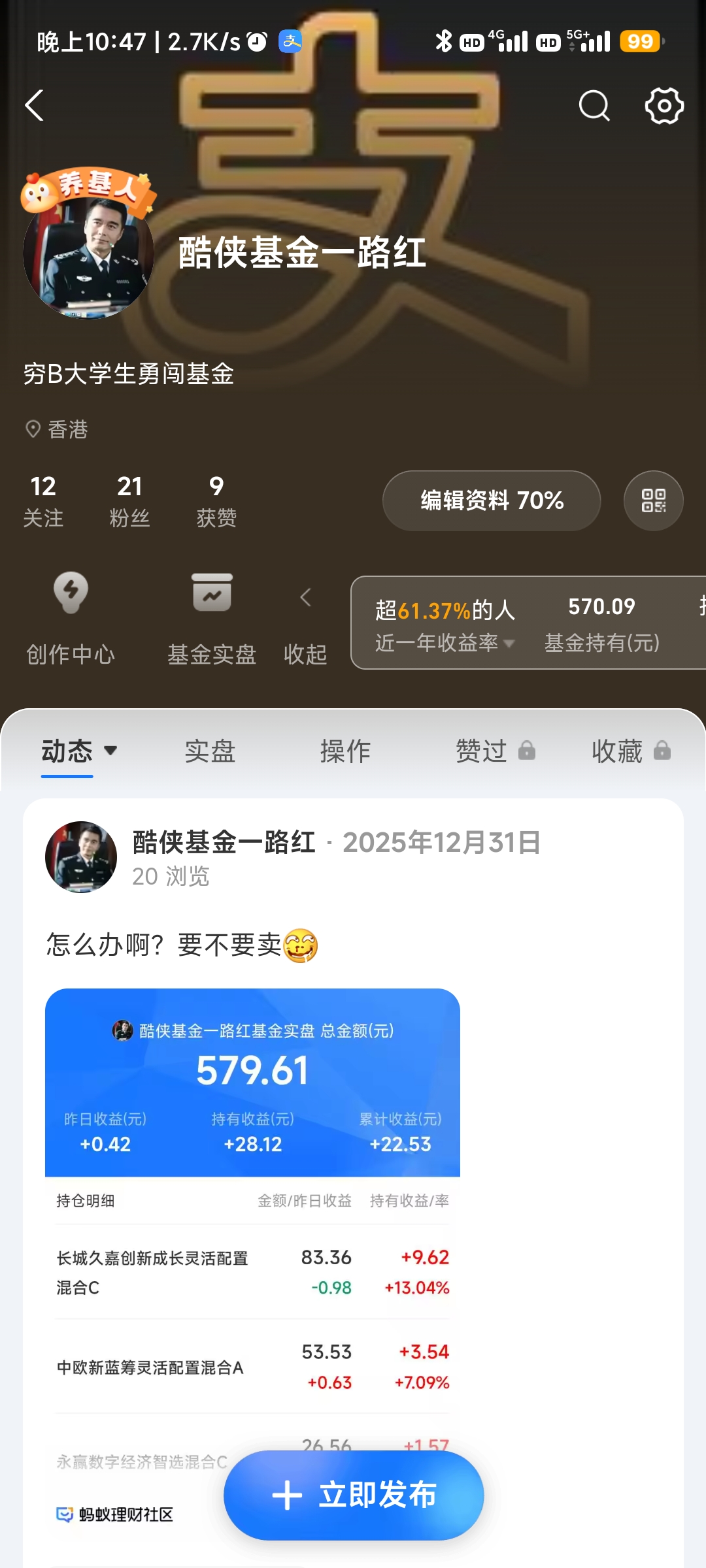This screenshot has width=706, height=1568.
Task: View the 粉丝 follower count
Action: click(x=131, y=500)
